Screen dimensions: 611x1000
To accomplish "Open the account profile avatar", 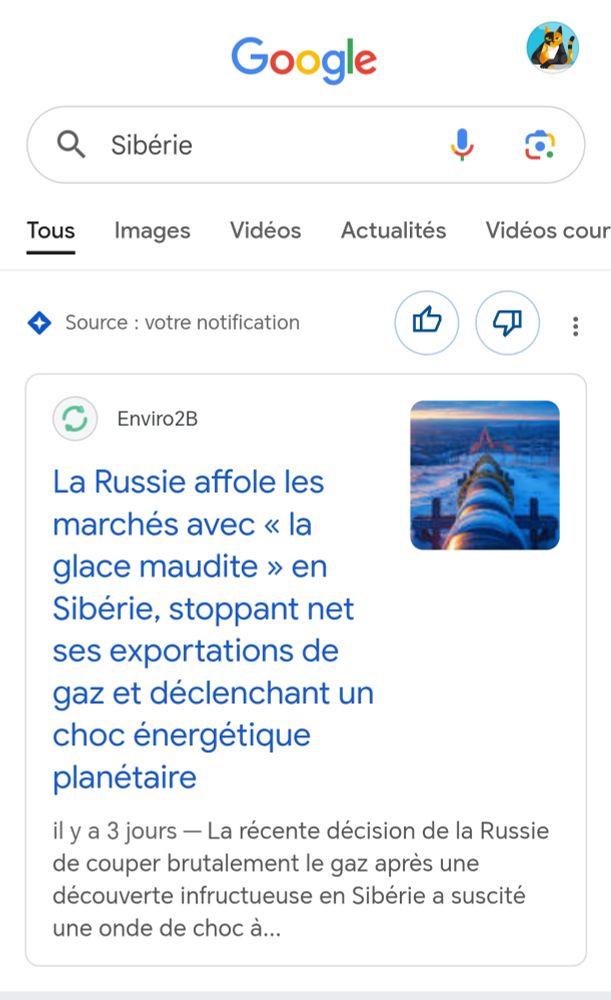I will (x=552, y=47).
